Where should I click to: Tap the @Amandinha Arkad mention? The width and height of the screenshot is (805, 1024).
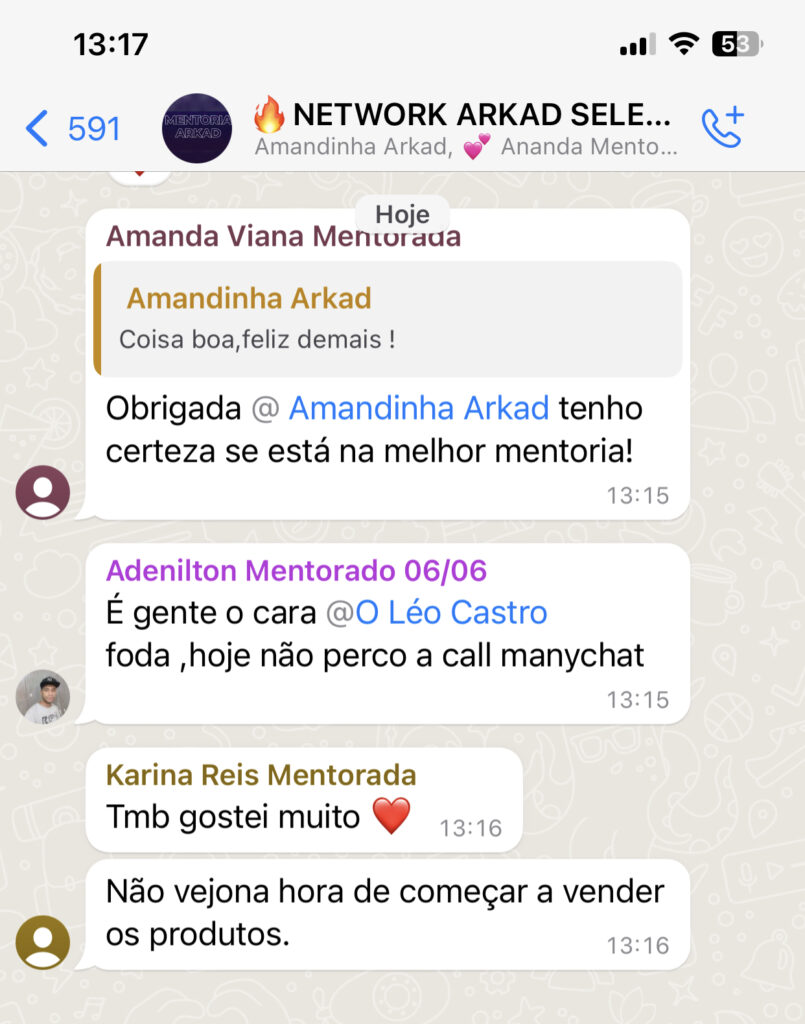[418, 408]
